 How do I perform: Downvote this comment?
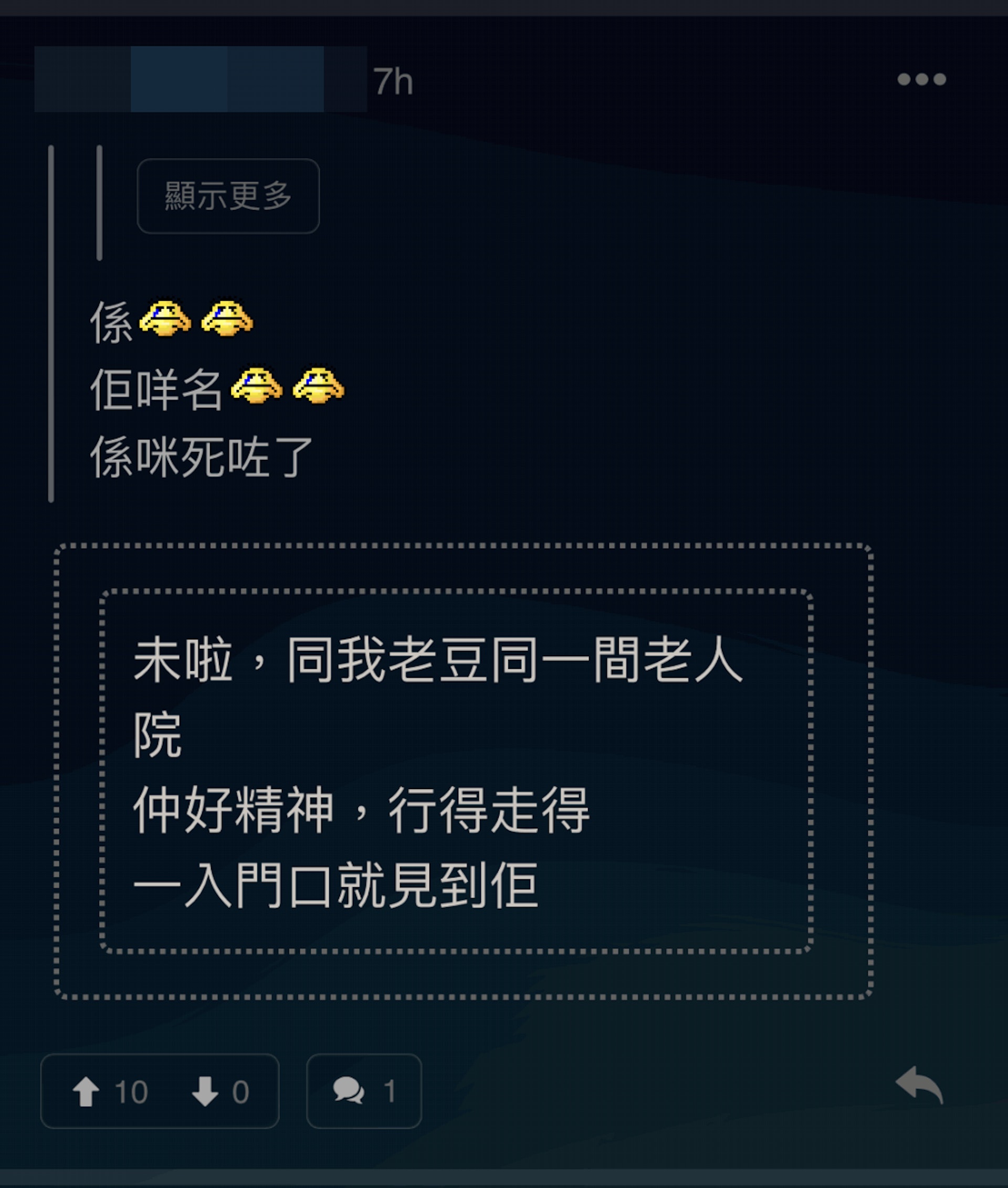pos(206,1091)
